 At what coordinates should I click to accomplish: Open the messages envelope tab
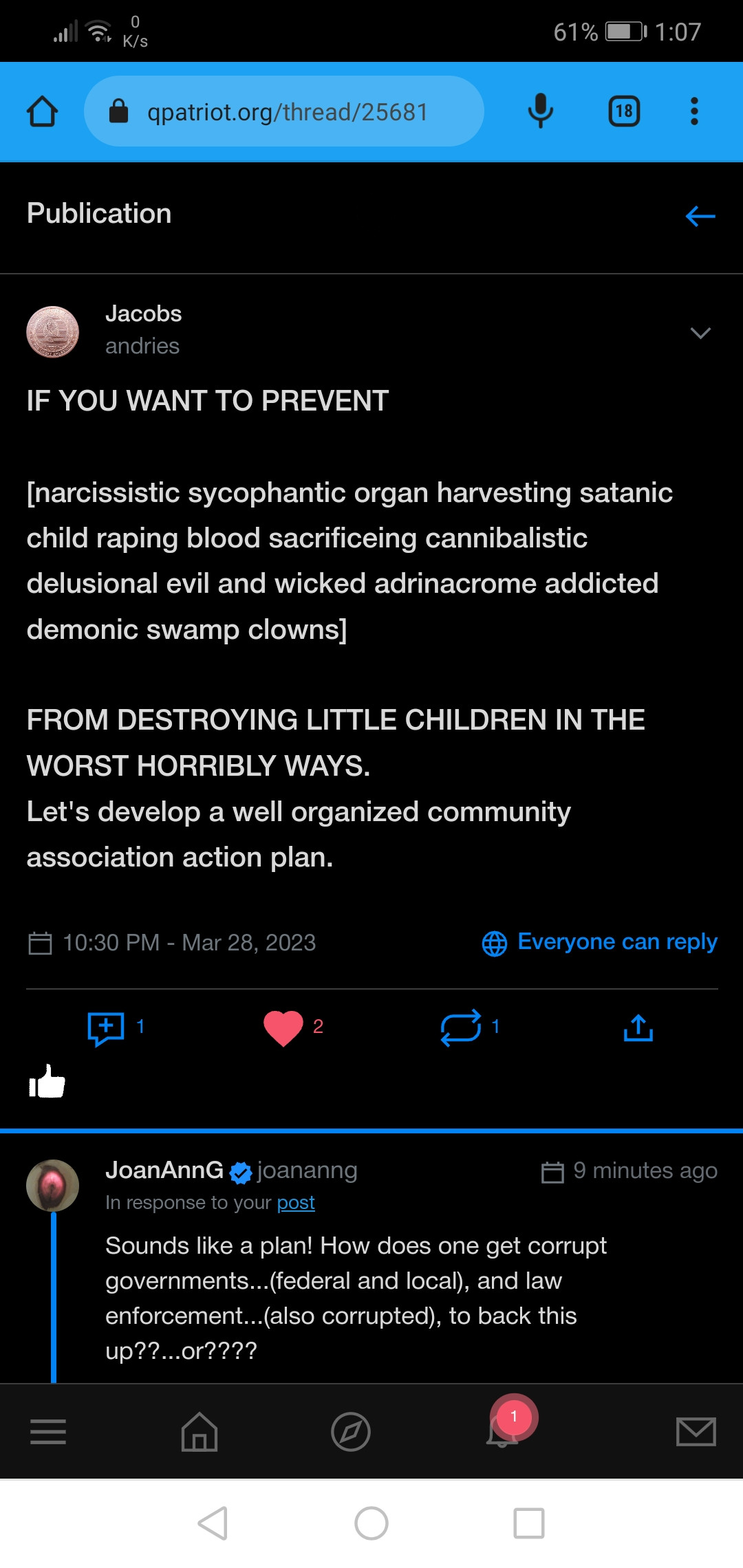click(x=696, y=1432)
